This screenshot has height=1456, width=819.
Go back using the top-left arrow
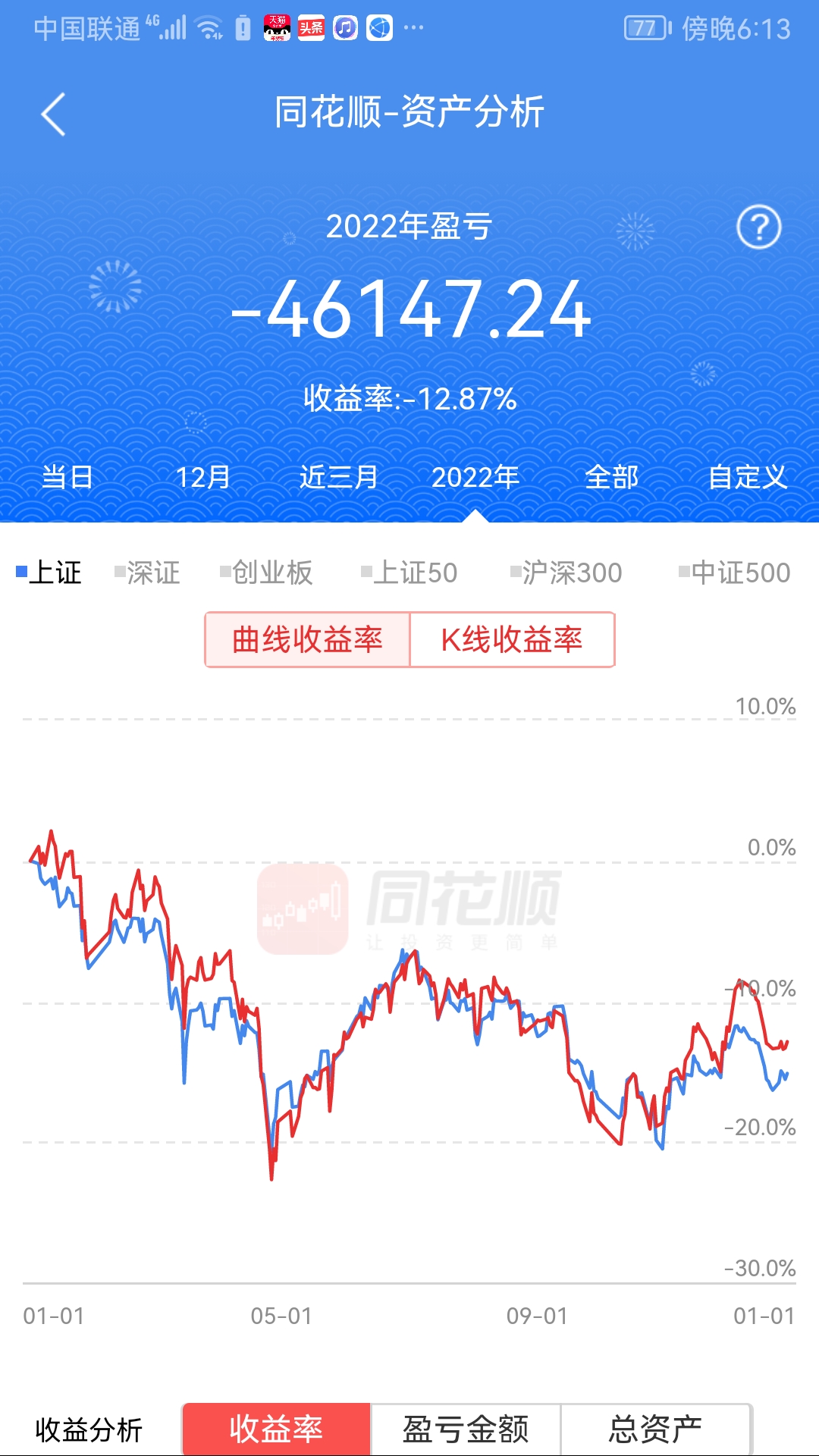point(53,115)
